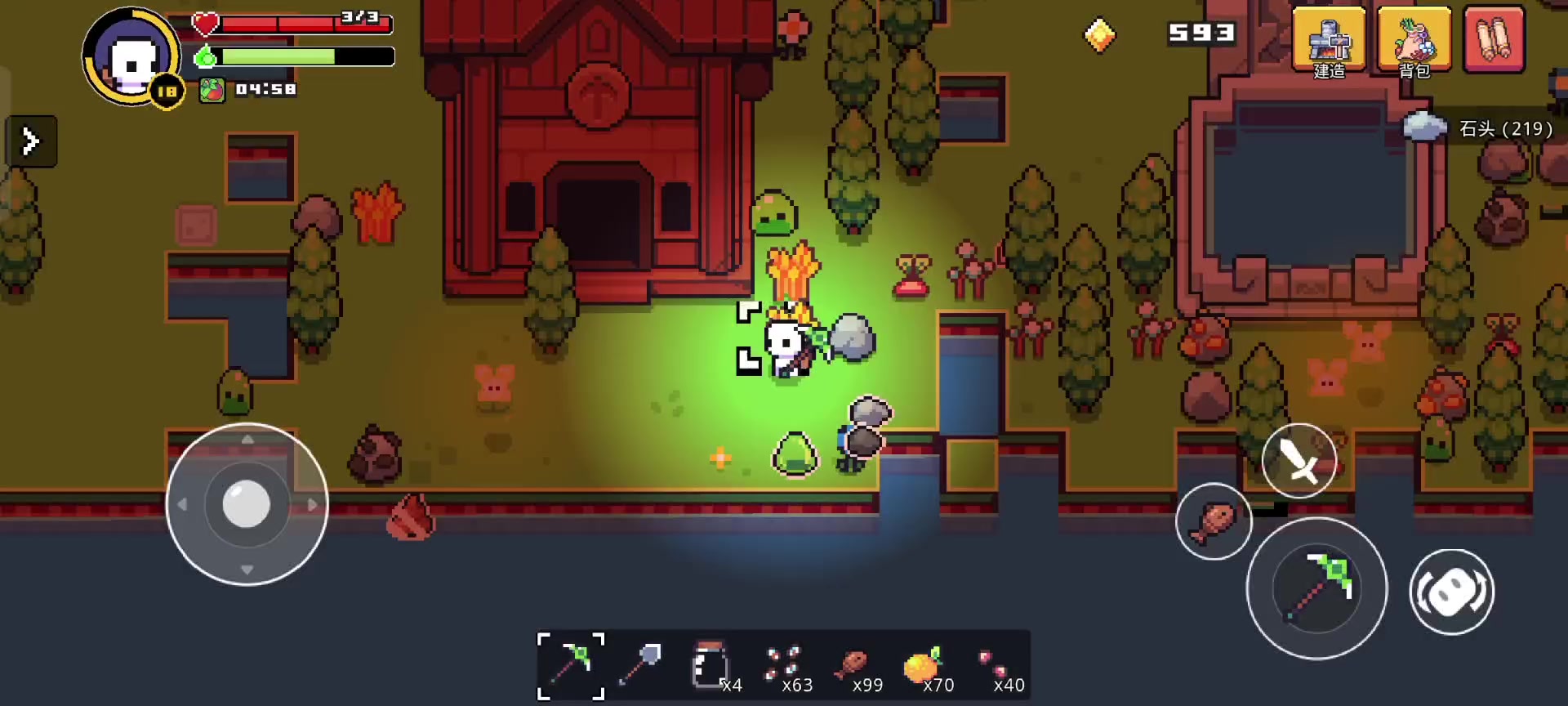Screen dimensions: 1568x706
Task: Select the berries x40 hotbar slot
Action: 996,666
